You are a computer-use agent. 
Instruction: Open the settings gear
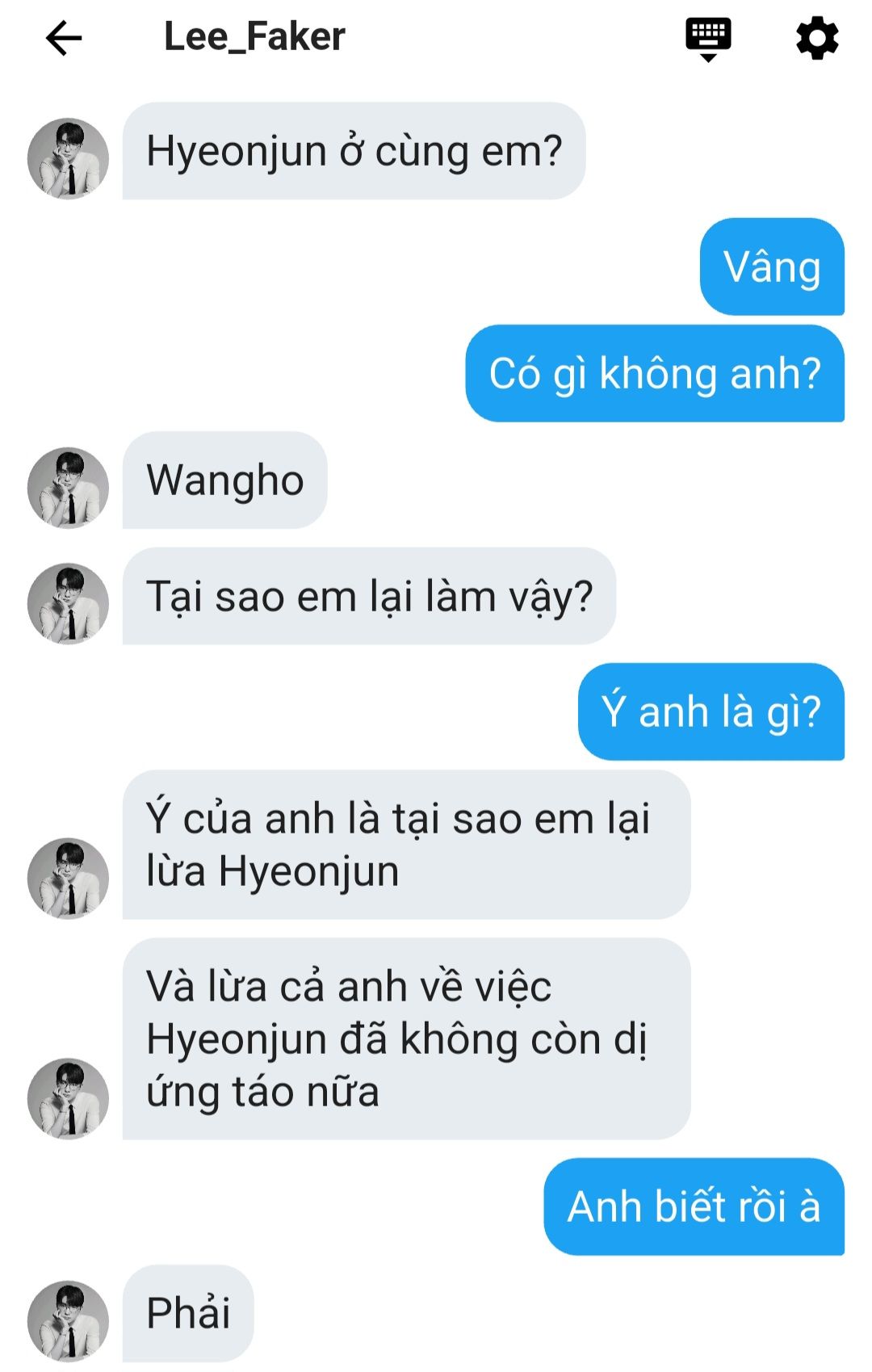817,38
